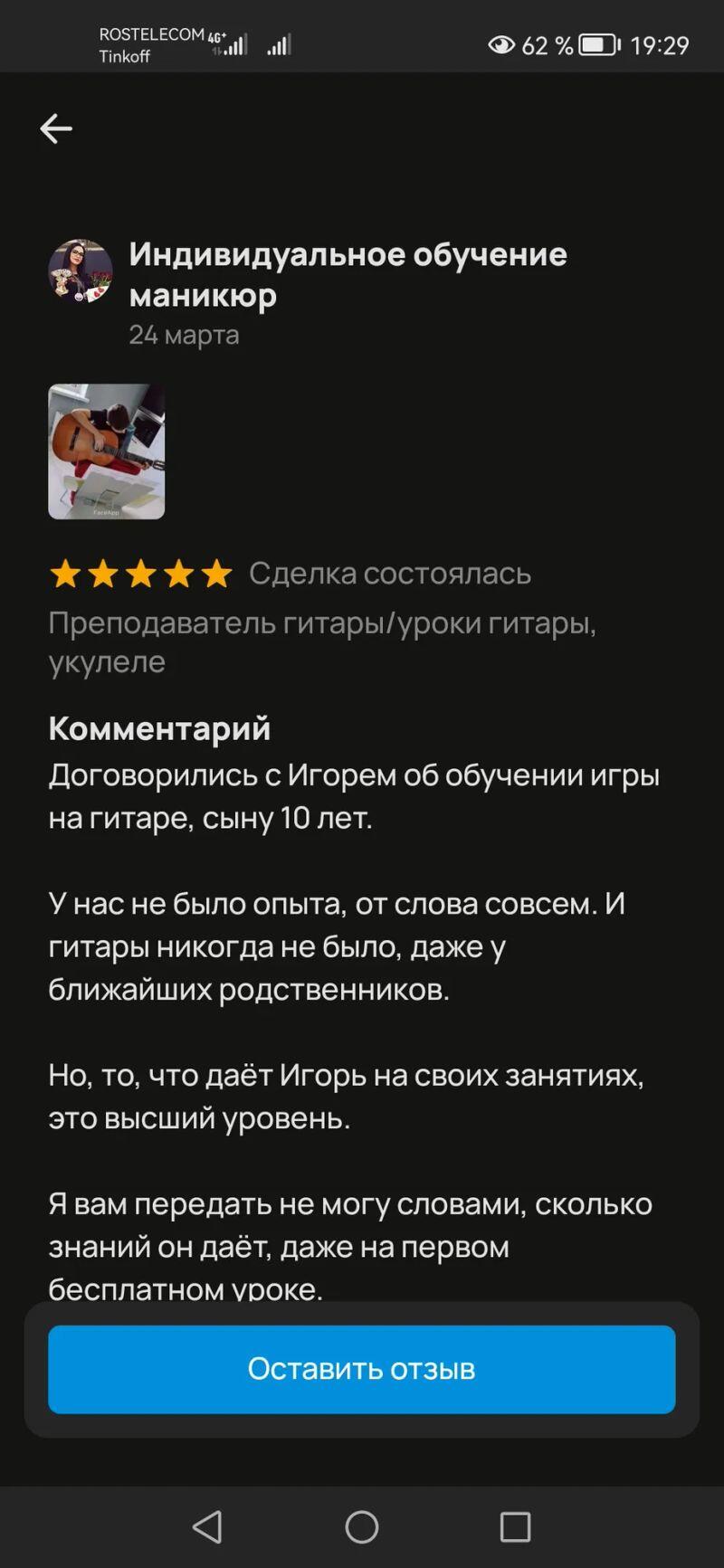Open the reviewer's profile avatar

click(80, 271)
